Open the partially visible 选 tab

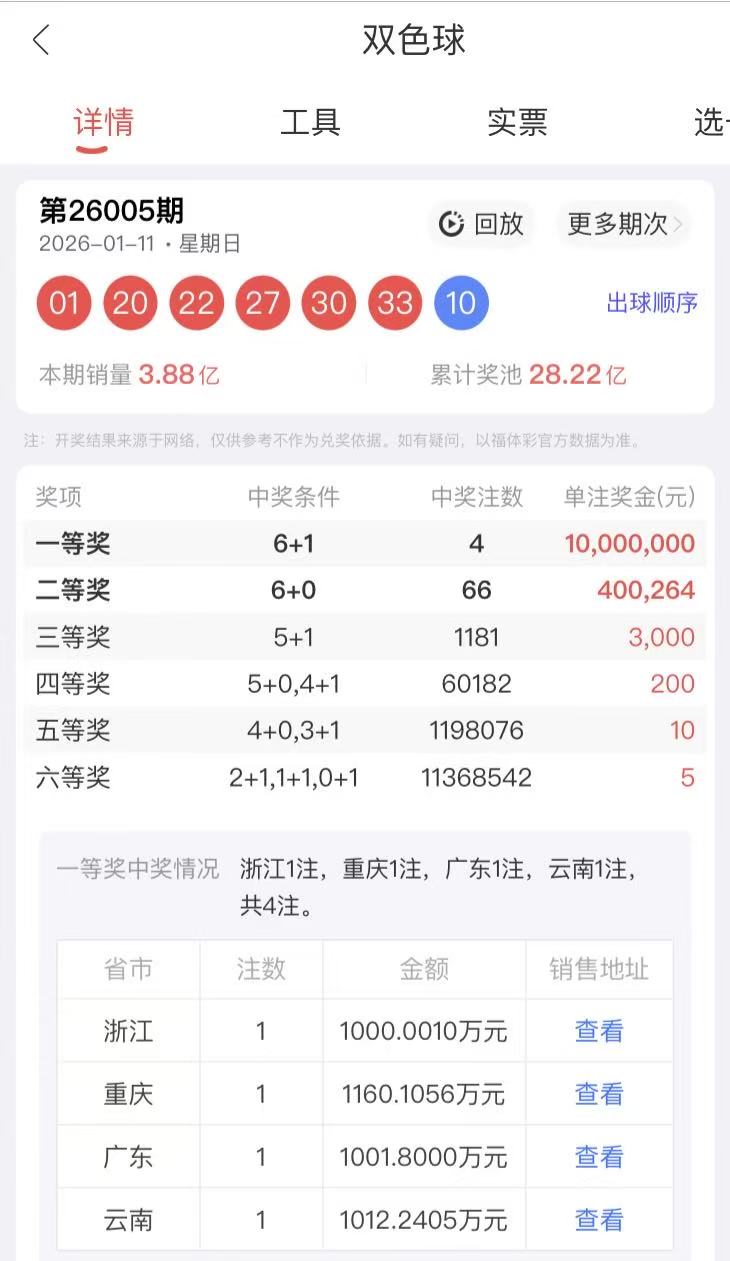pos(711,123)
